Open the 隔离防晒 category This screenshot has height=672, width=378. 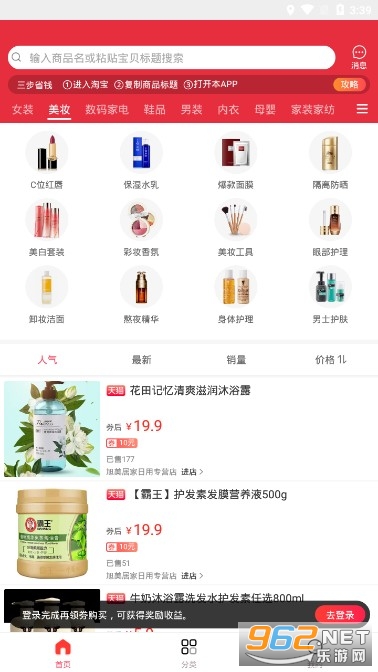click(330, 161)
